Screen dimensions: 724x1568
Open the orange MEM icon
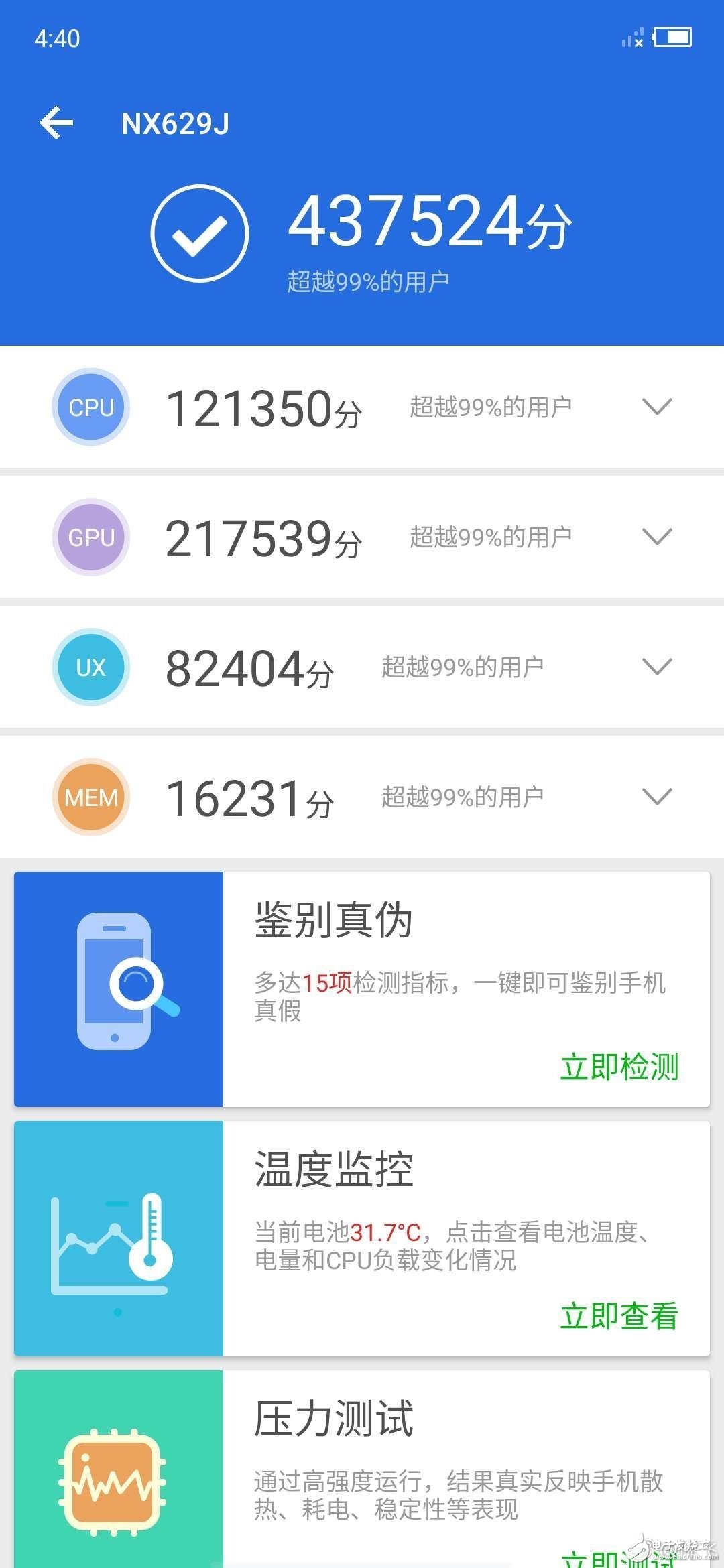tap(90, 797)
